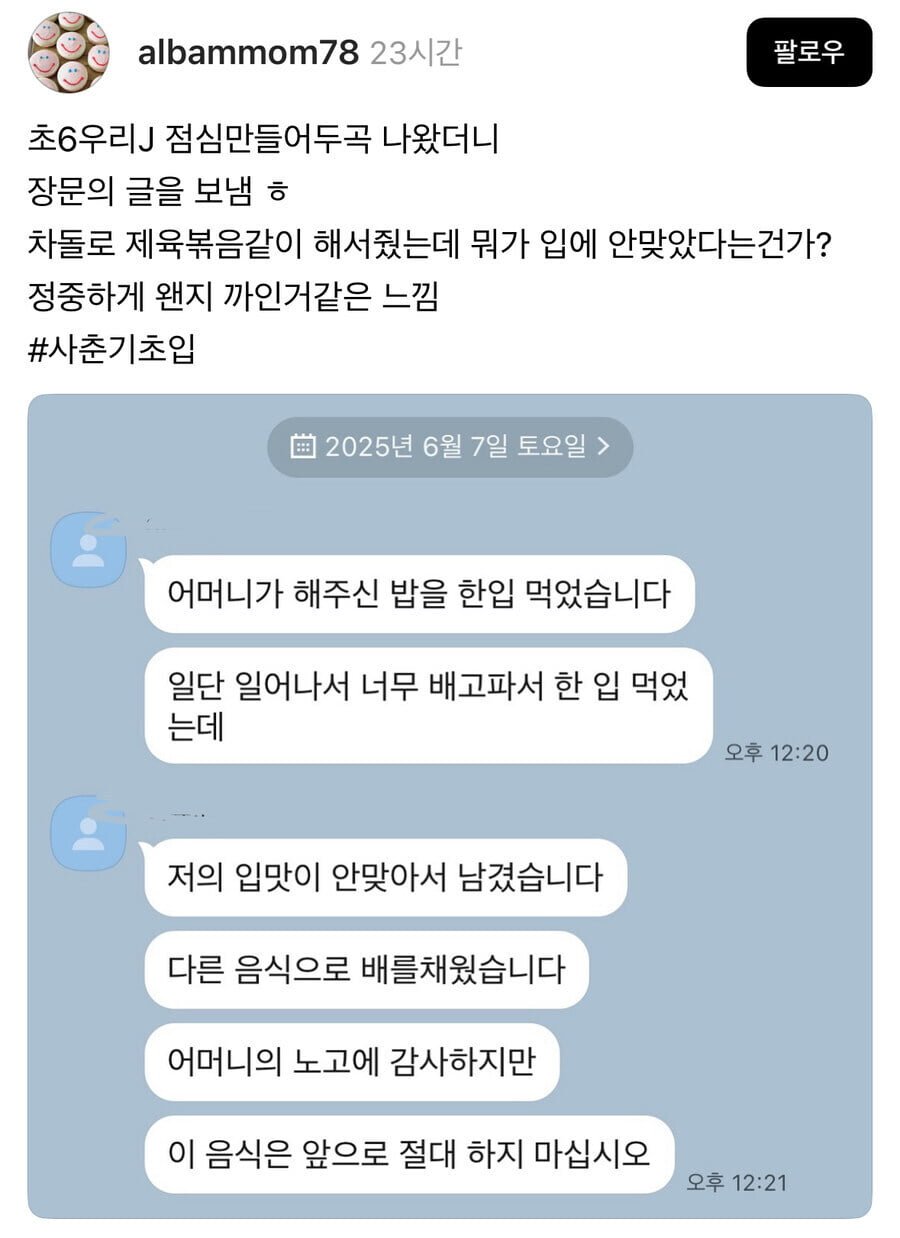
Task: Open the #사춘기초입 hashtag
Action: [111, 351]
